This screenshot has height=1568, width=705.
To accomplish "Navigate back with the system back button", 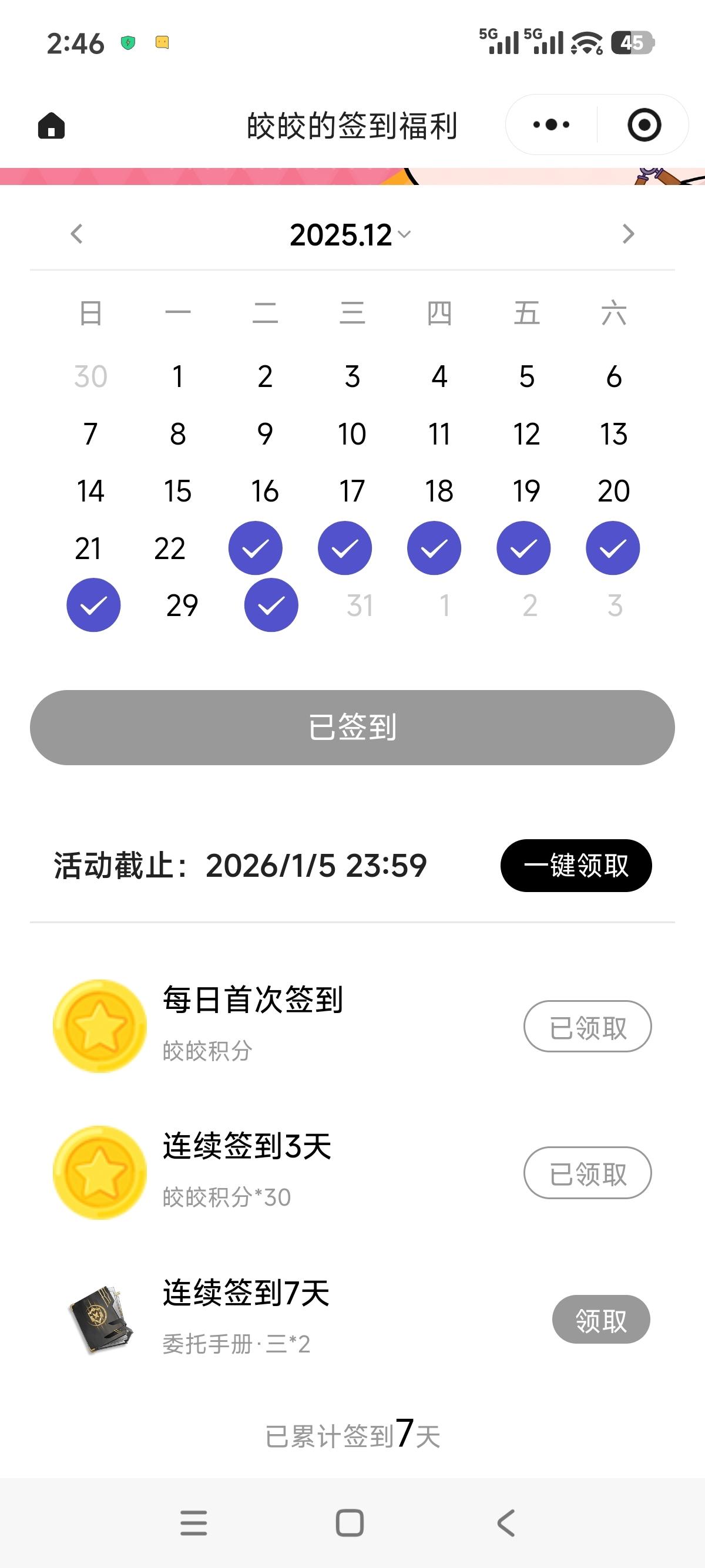I will tap(506, 1523).
